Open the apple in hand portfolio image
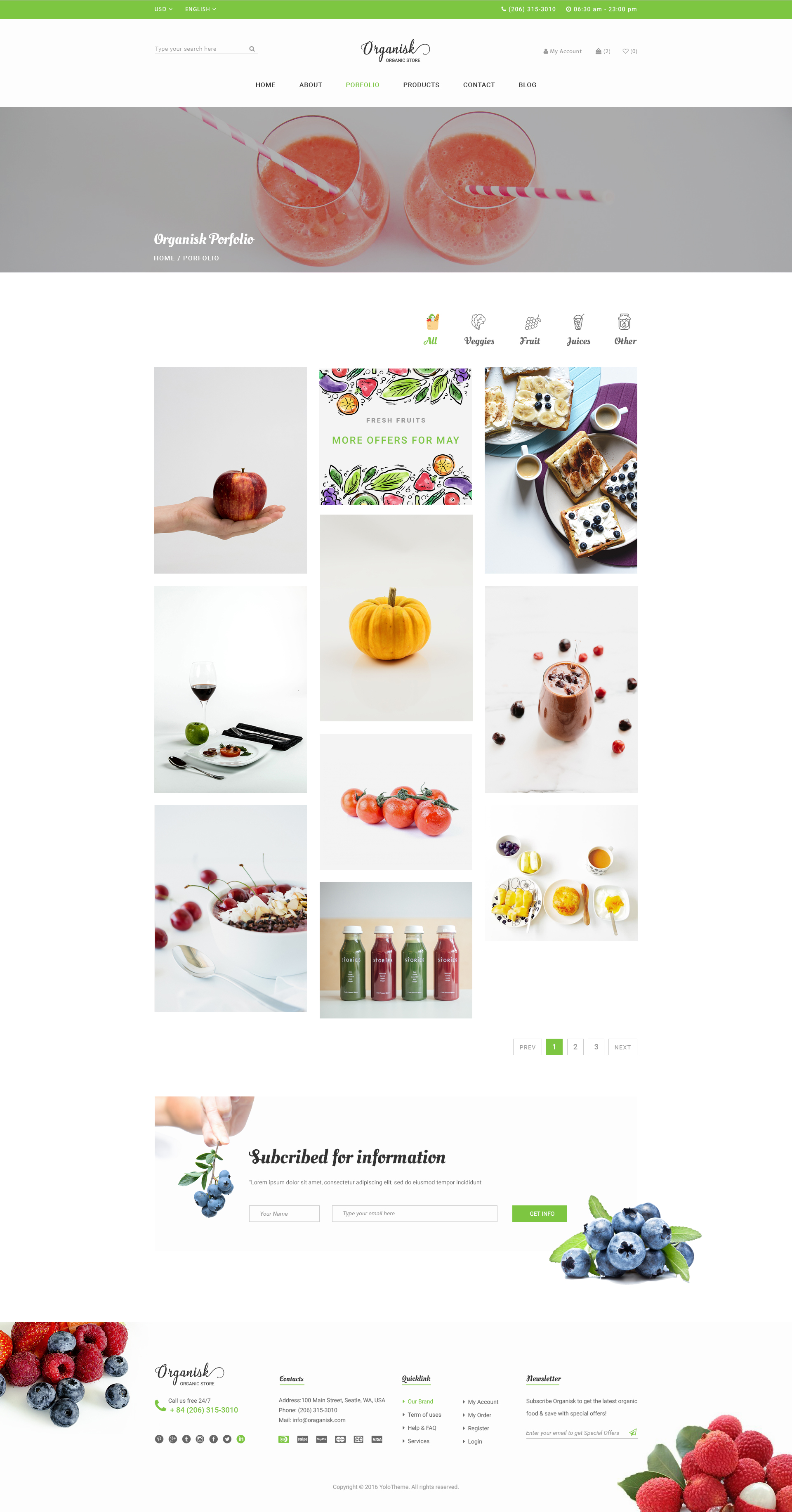Image resolution: width=792 pixels, height=1512 pixels. [x=230, y=470]
